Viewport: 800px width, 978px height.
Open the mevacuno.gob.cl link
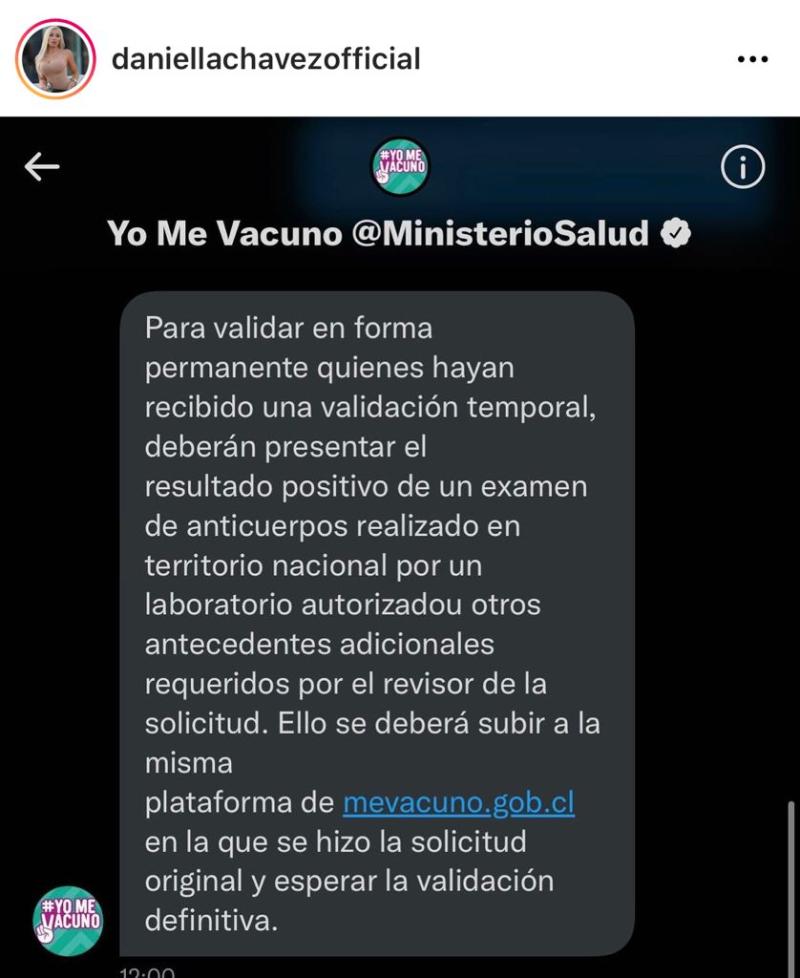click(x=459, y=800)
